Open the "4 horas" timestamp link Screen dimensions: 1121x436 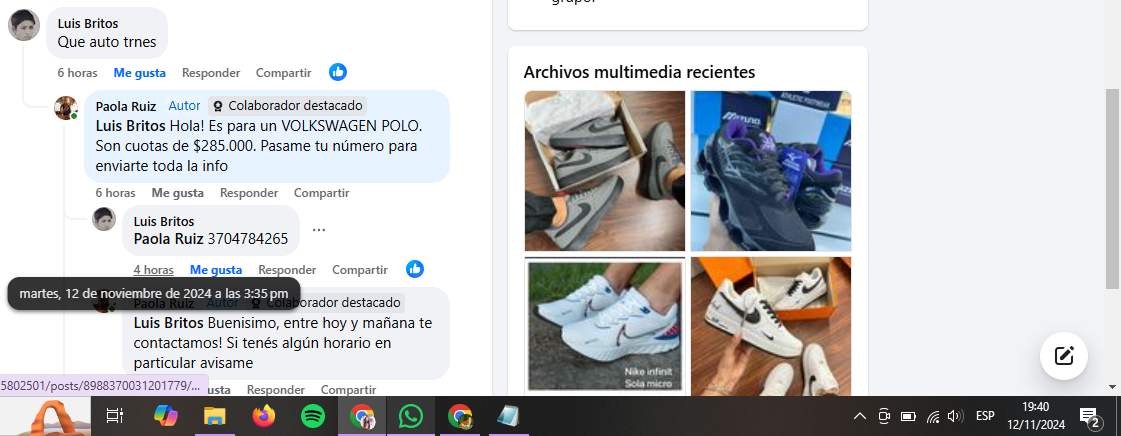(x=153, y=270)
